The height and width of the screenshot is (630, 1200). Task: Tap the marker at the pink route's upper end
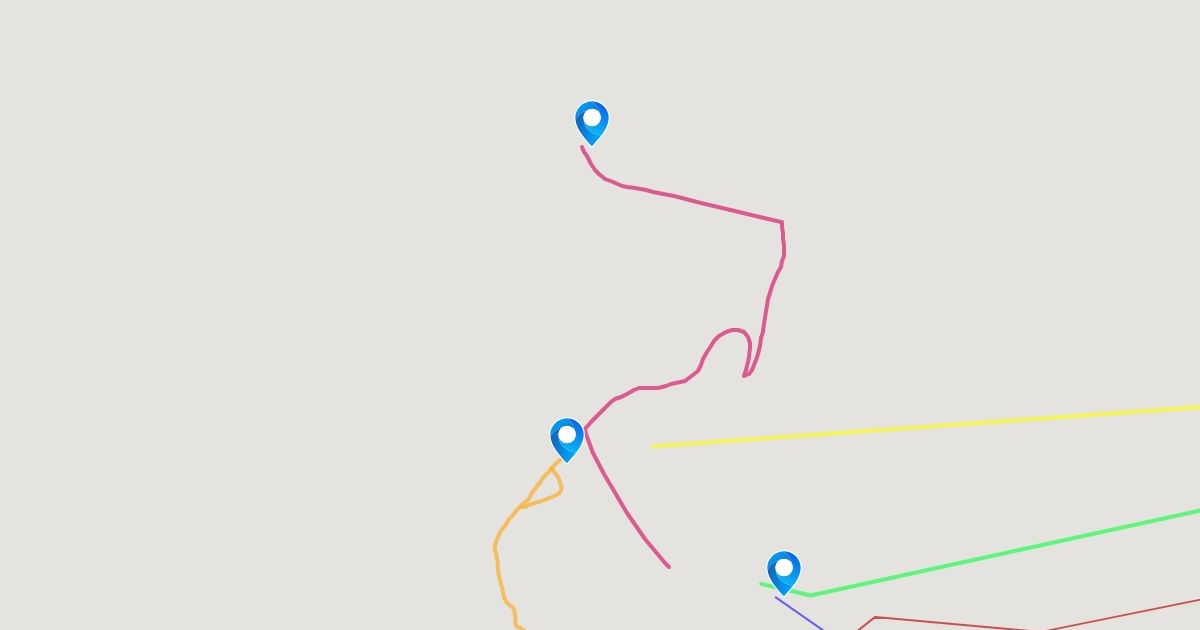[592, 122]
